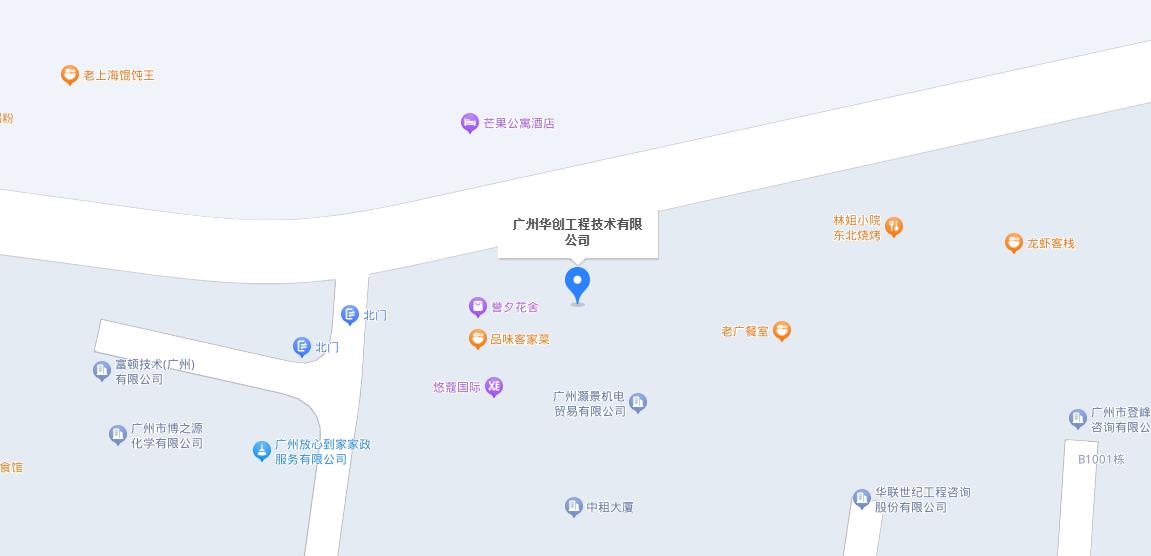Select the 誉夕花舍 shop marker
The width and height of the screenshot is (1151, 556).
[478, 307]
